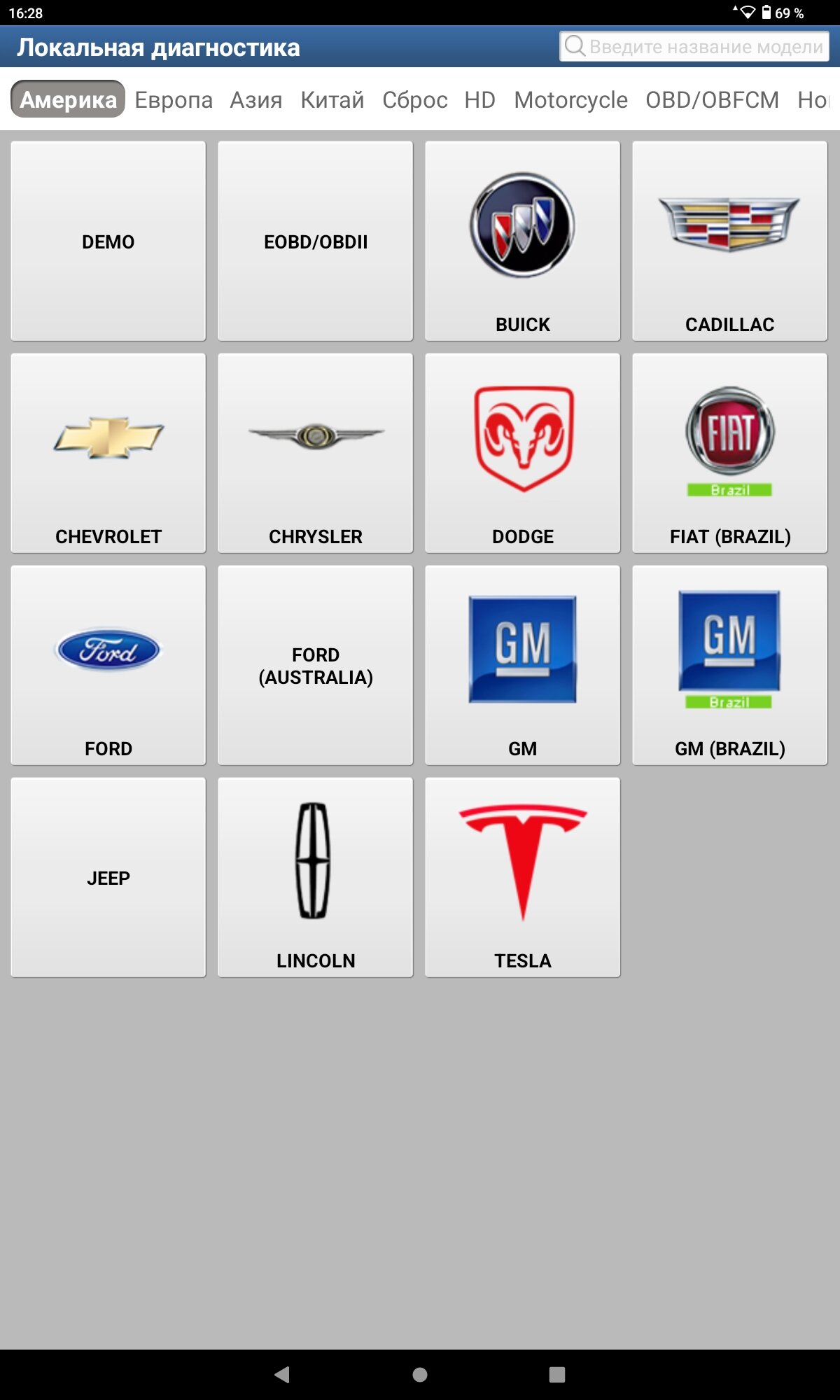Image resolution: width=840 pixels, height=1400 pixels.
Task: Open EOBD/OBDII diagnostics
Action: (x=316, y=241)
